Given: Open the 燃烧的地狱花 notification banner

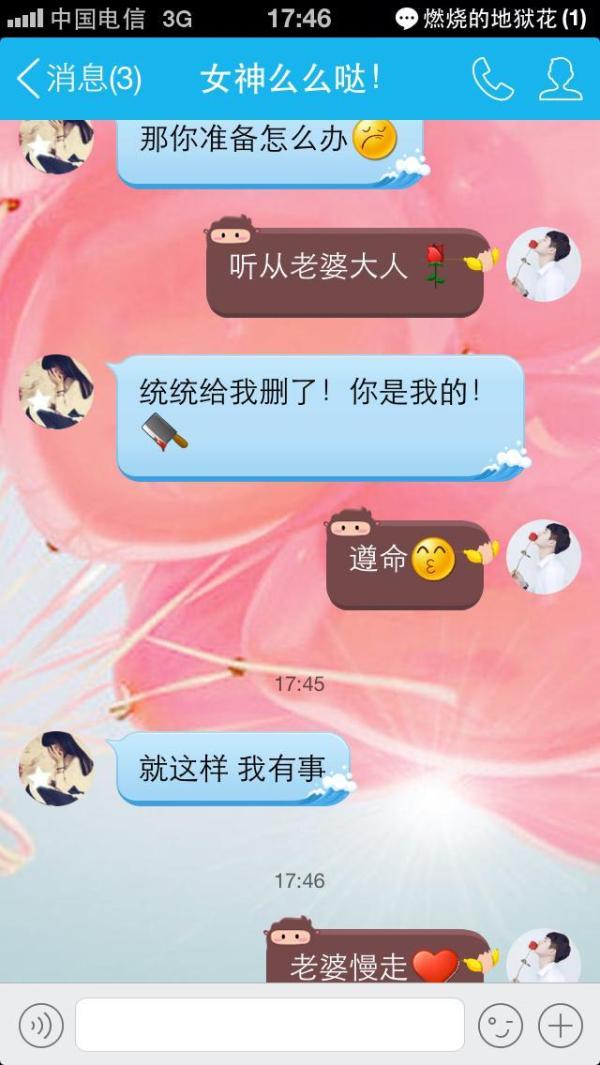Looking at the screenshot, I should pos(491,18).
